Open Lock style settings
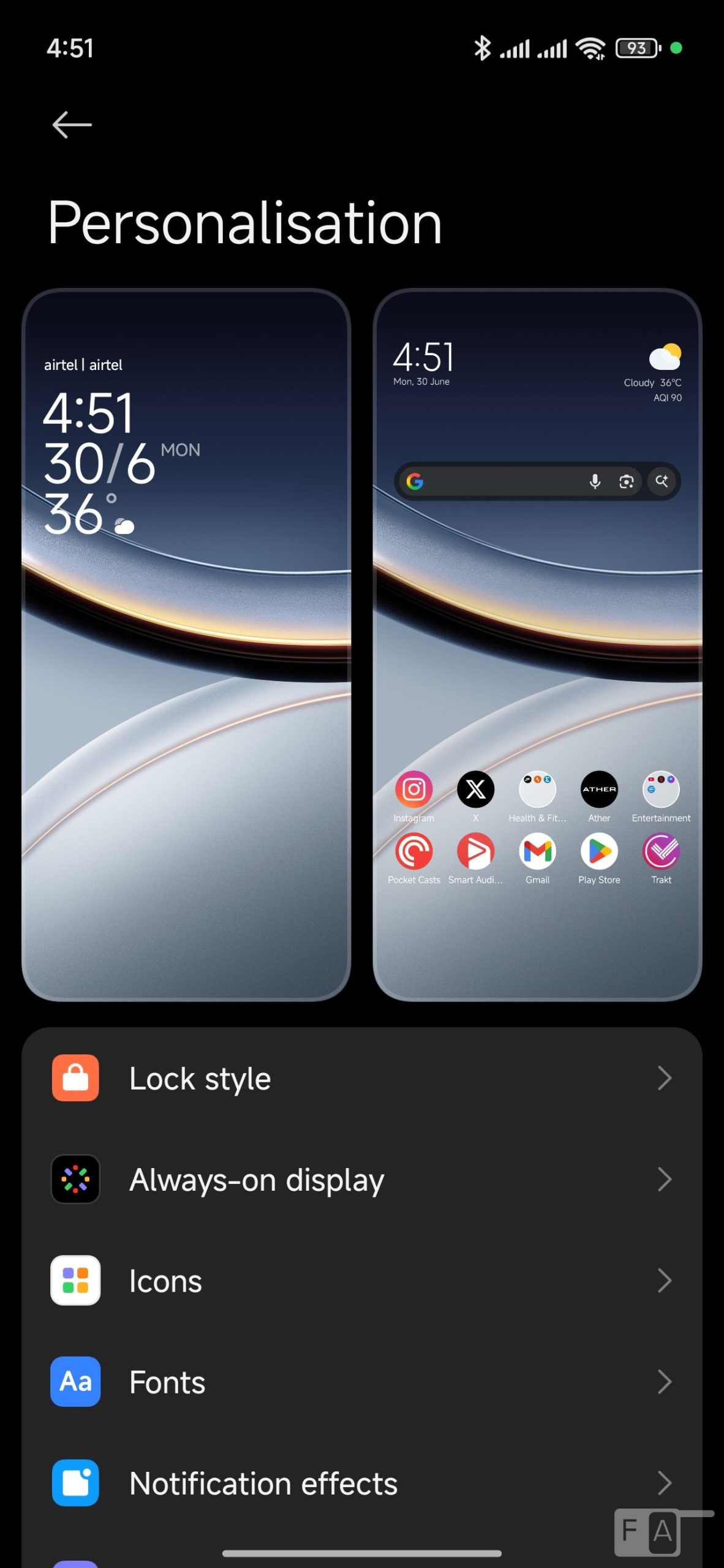724x1568 pixels. click(361, 1078)
